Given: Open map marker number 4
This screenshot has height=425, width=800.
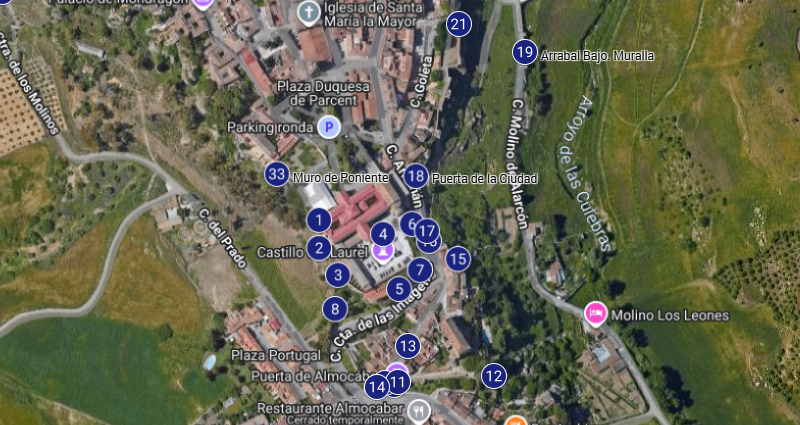Looking at the screenshot, I should click(382, 233).
